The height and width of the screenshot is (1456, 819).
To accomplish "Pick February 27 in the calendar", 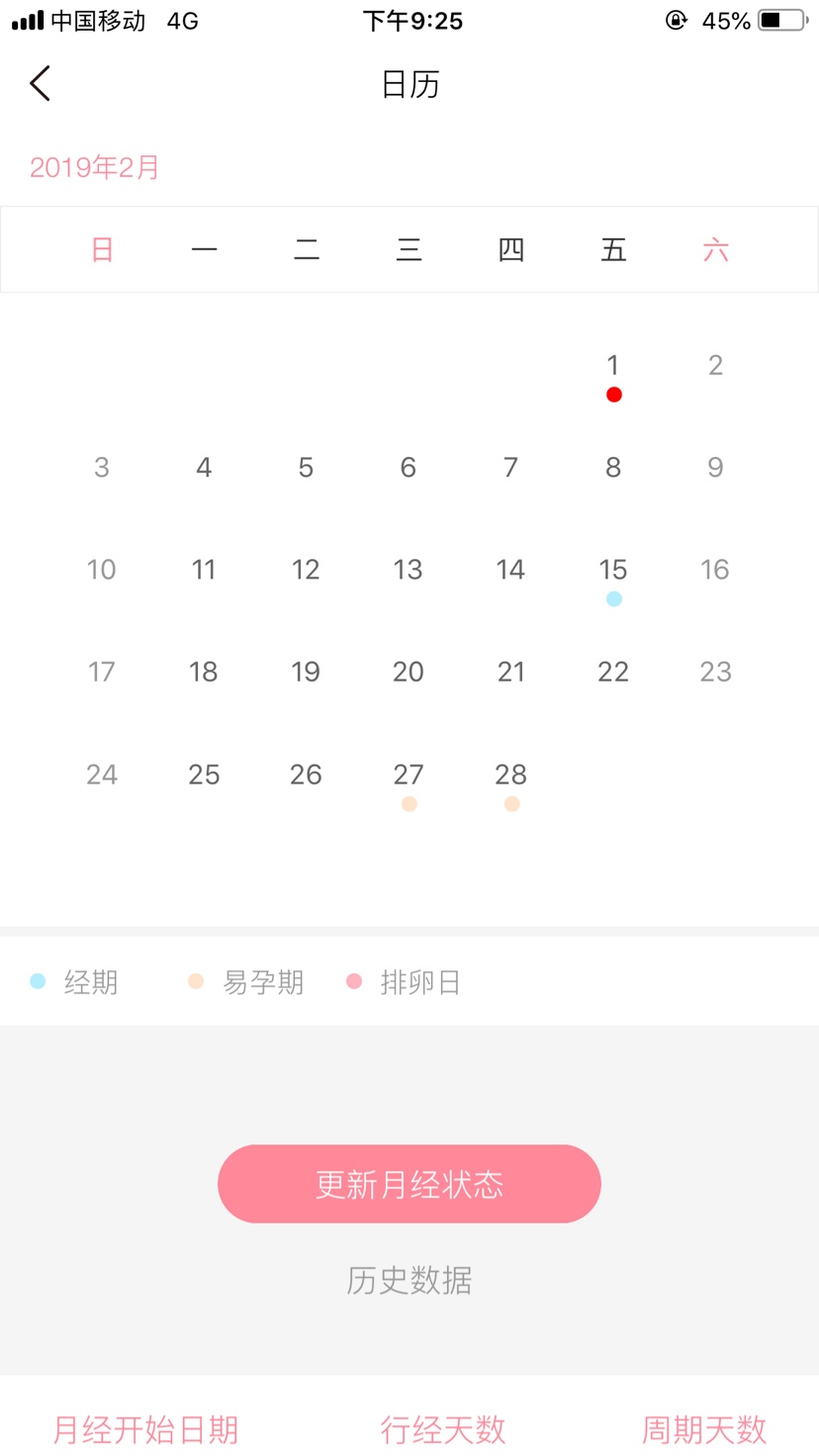I will coord(409,774).
